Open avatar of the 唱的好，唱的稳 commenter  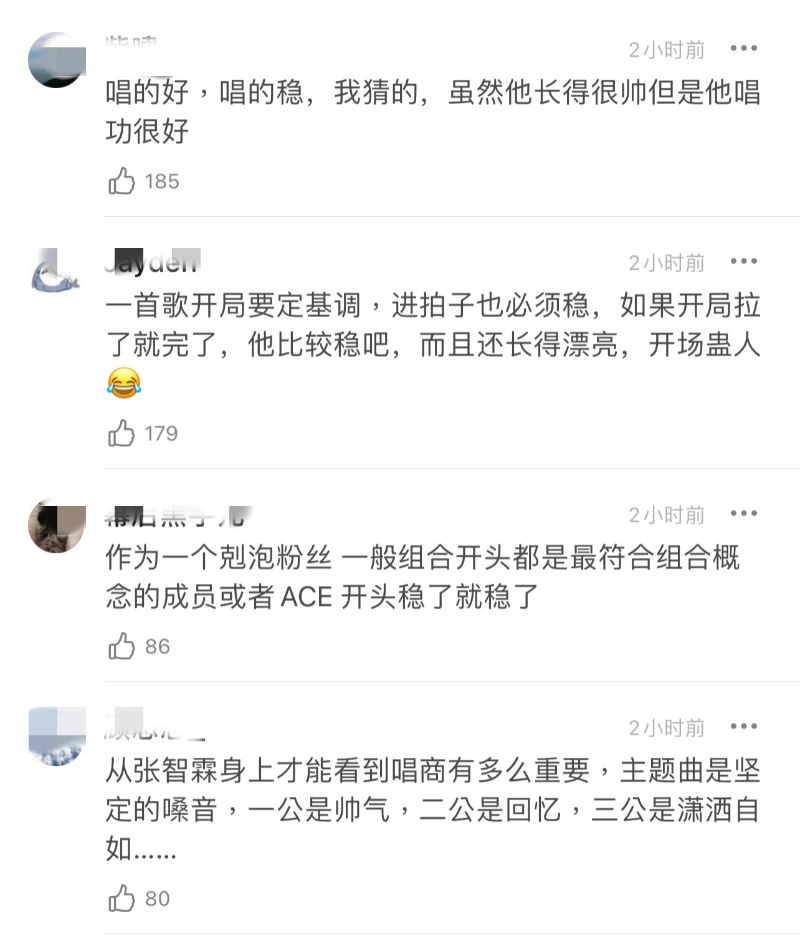56,60
